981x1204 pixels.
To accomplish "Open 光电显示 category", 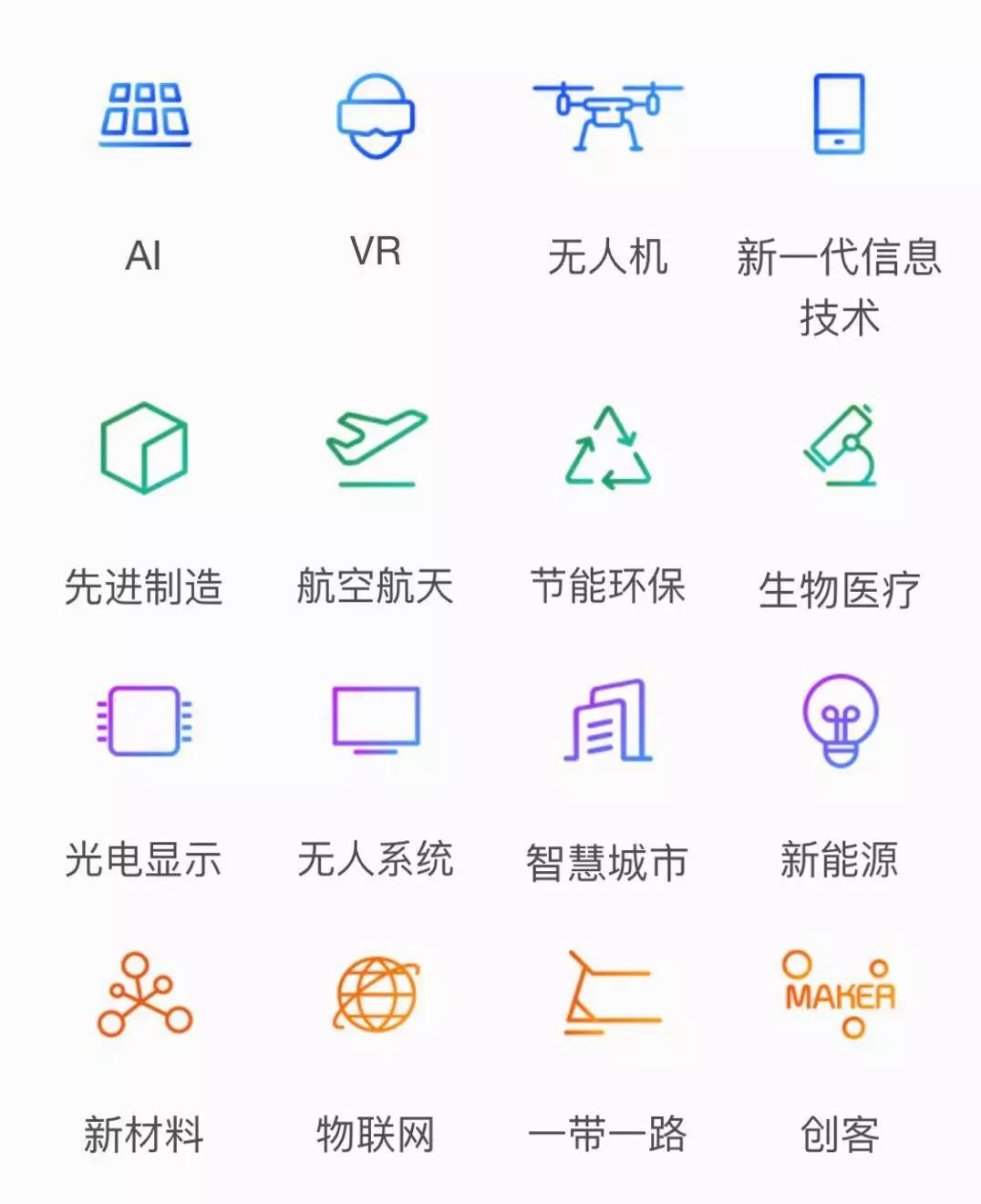I will click(x=144, y=721).
